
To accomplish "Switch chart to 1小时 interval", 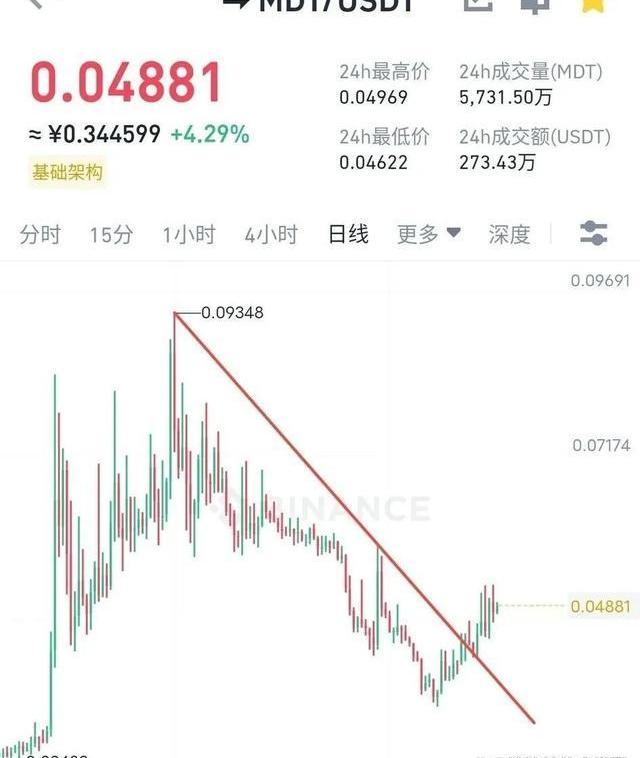I will [x=189, y=235].
